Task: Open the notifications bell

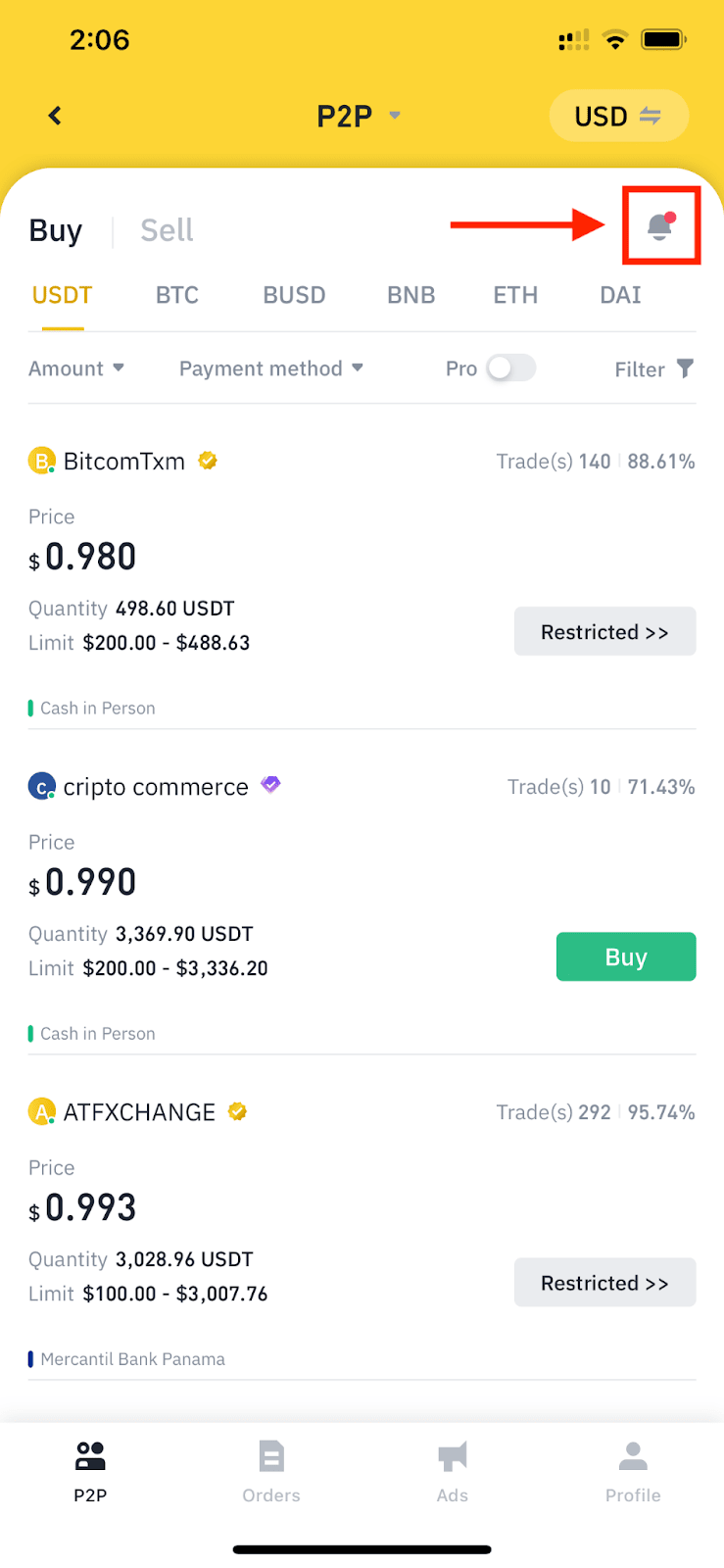Action: (x=661, y=226)
